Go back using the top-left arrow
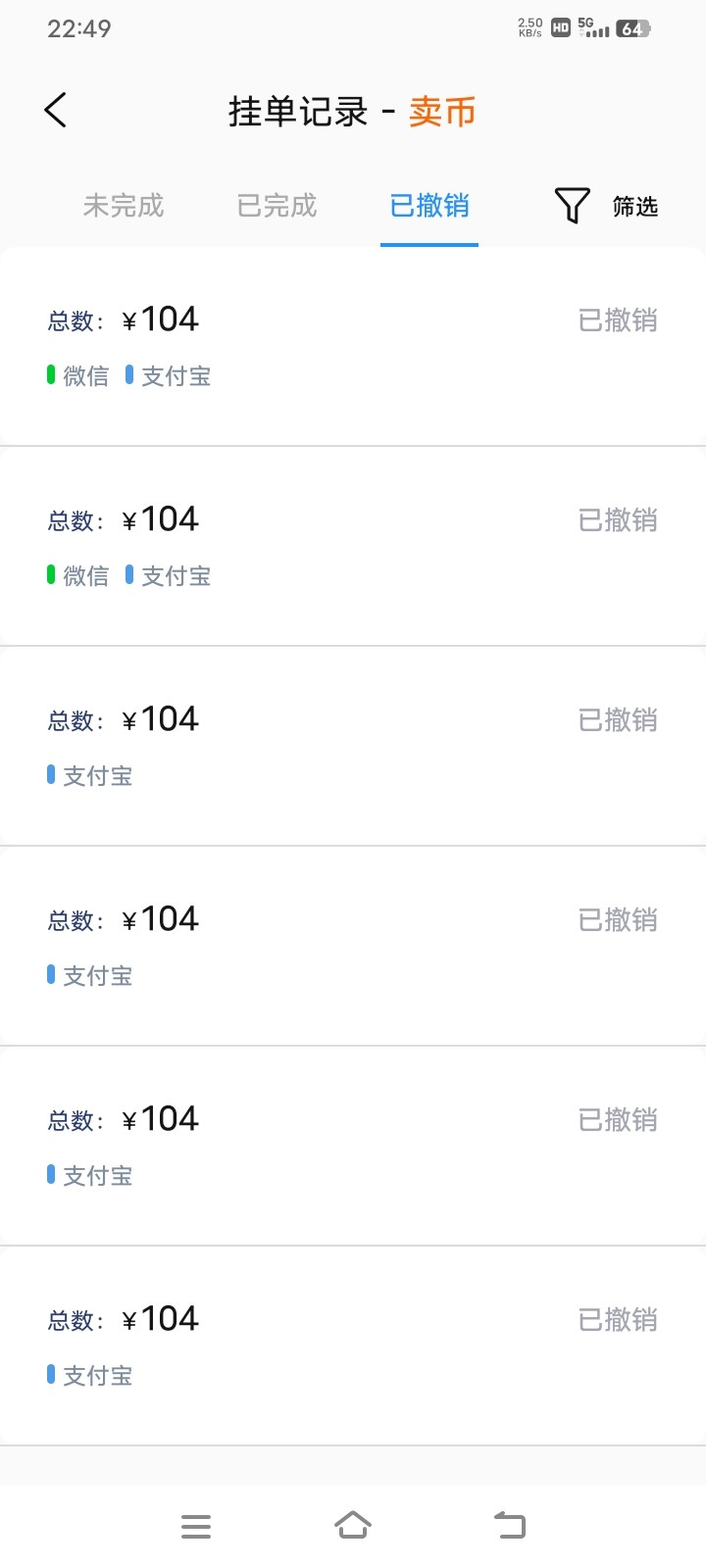 (x=56, y=110)
